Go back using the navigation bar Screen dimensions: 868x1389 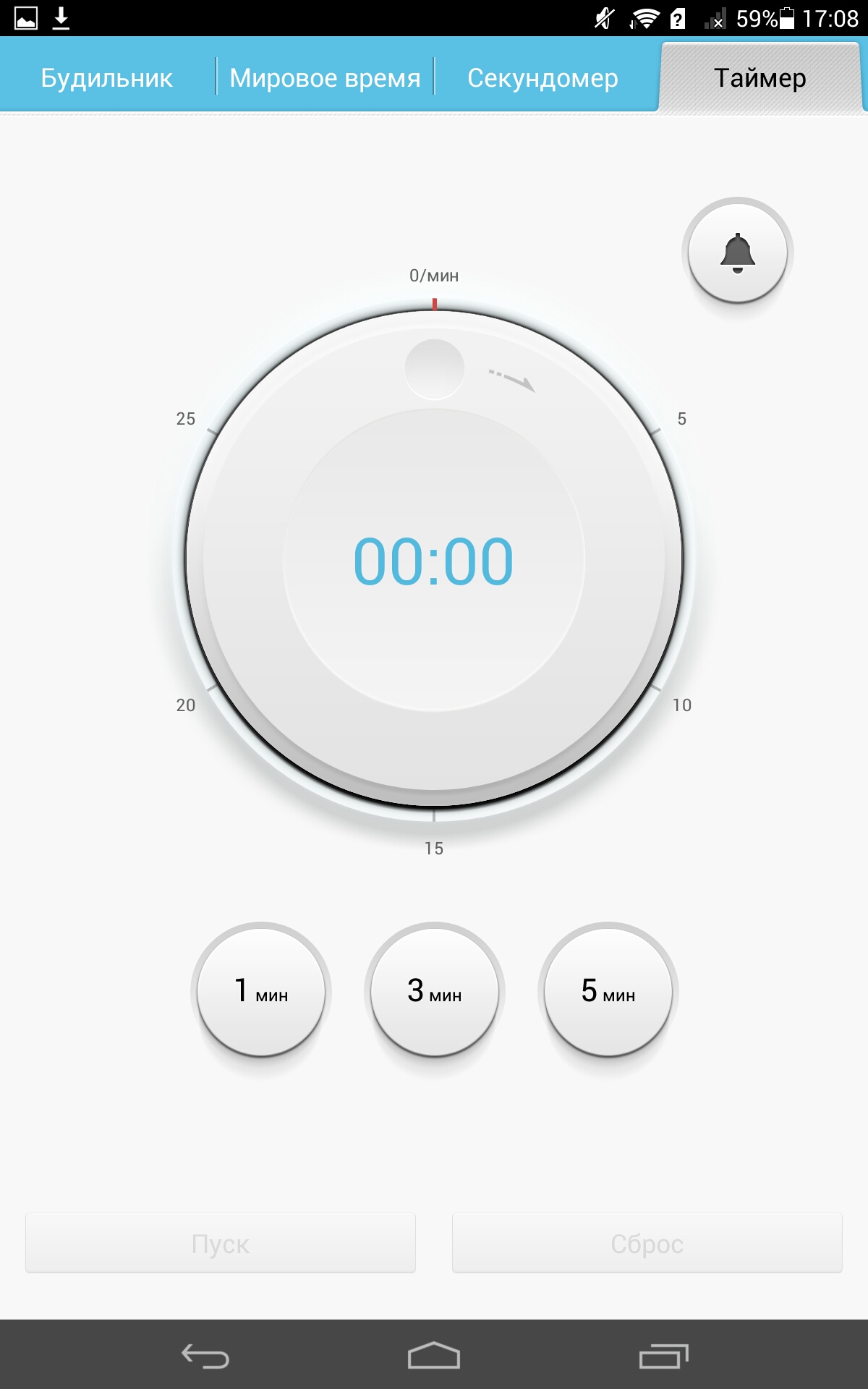coord(205,1356)
